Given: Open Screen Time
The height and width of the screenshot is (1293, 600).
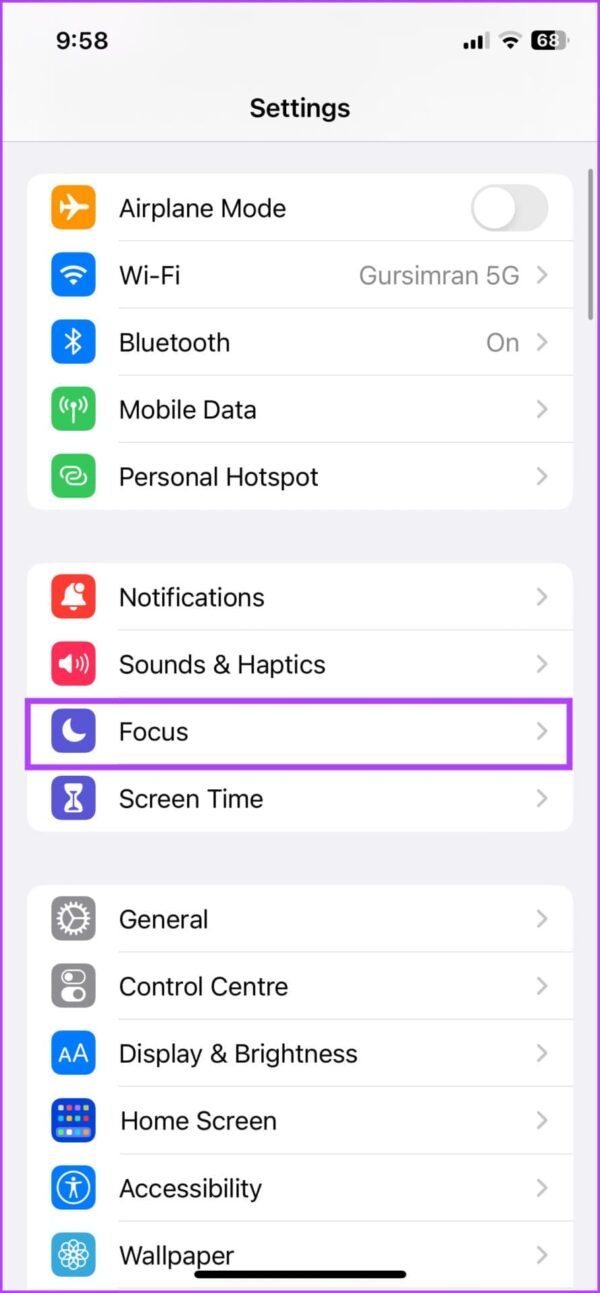Looking at the screenshot, I should click(x=300, y=798).
